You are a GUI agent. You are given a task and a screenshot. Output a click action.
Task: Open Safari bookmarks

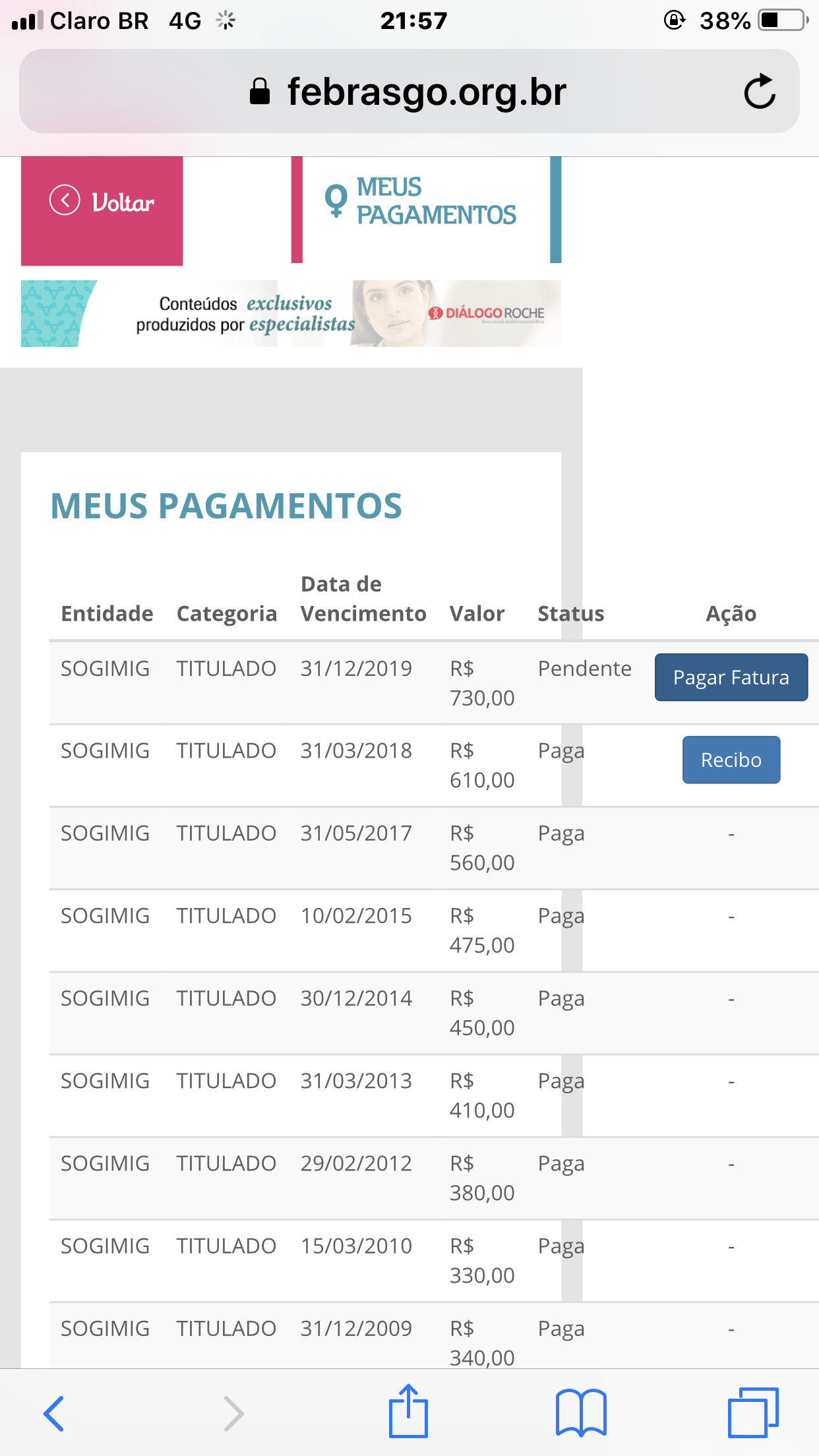click(580, 1412)
